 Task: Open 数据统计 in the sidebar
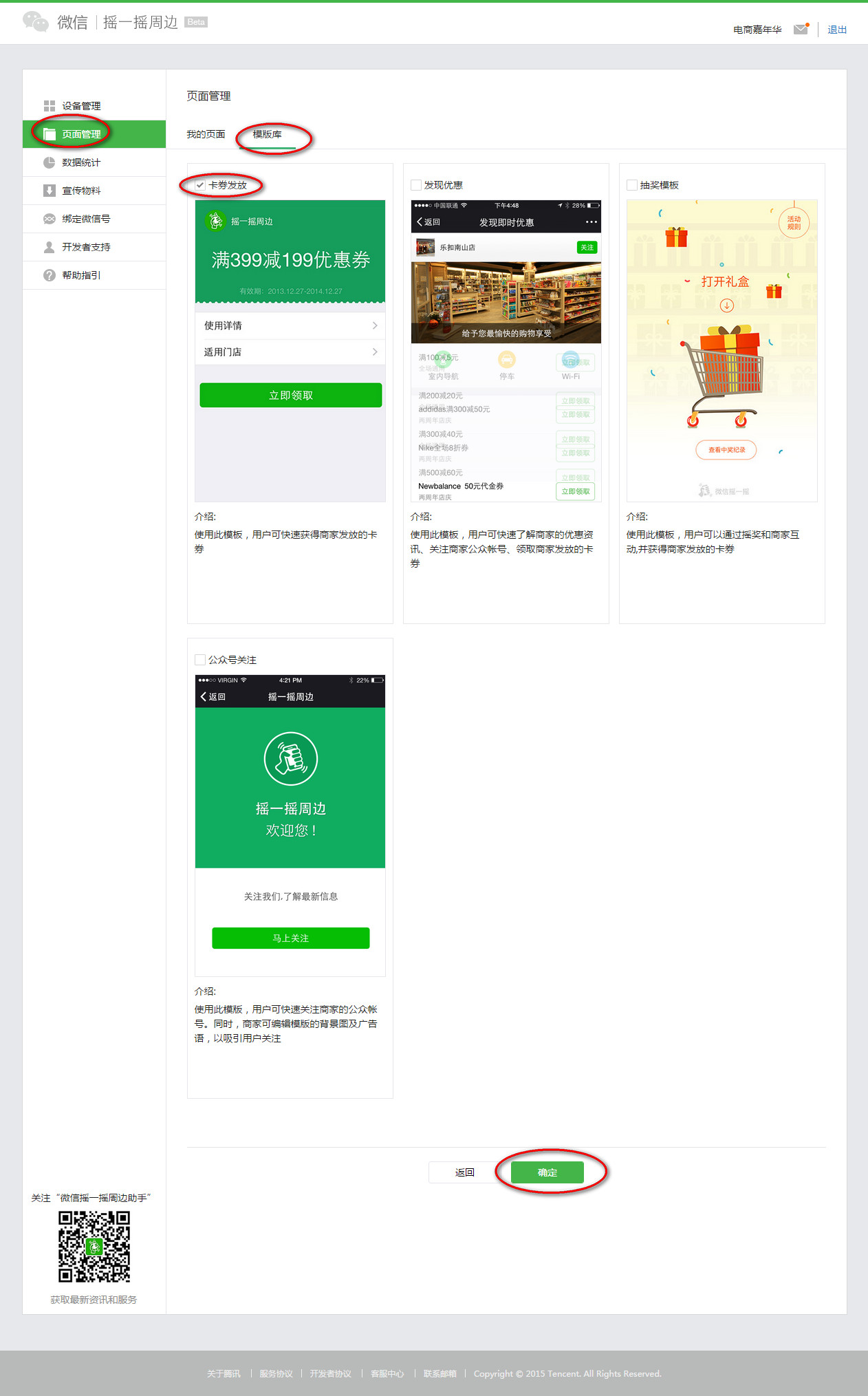[x=81, y=162]
